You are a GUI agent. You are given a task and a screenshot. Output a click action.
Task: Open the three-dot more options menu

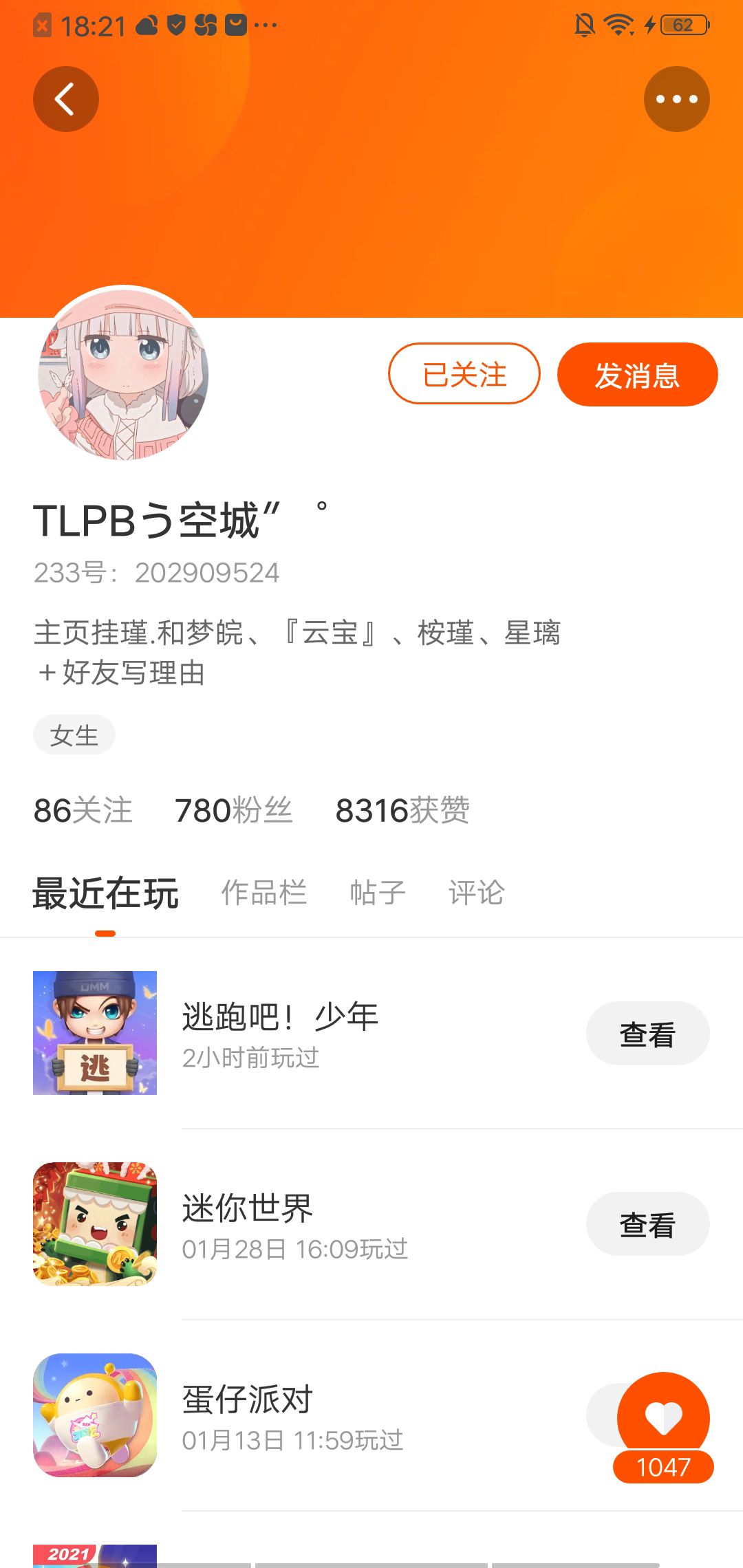pos(677,99)
